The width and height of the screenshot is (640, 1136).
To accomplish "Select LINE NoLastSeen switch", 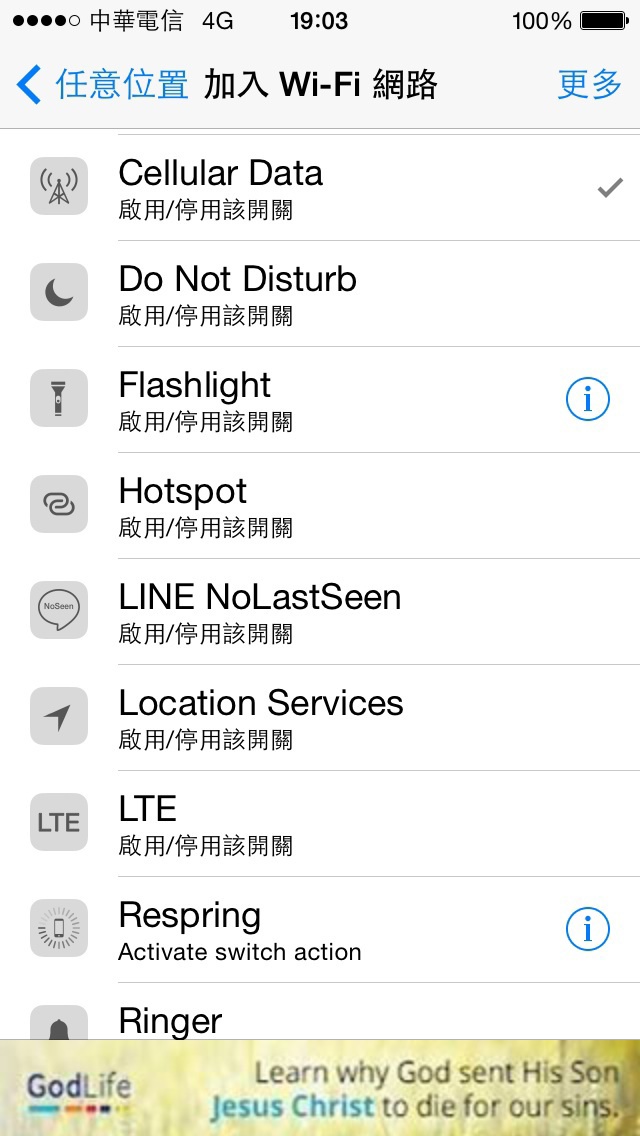I will [x=320, y=611].
